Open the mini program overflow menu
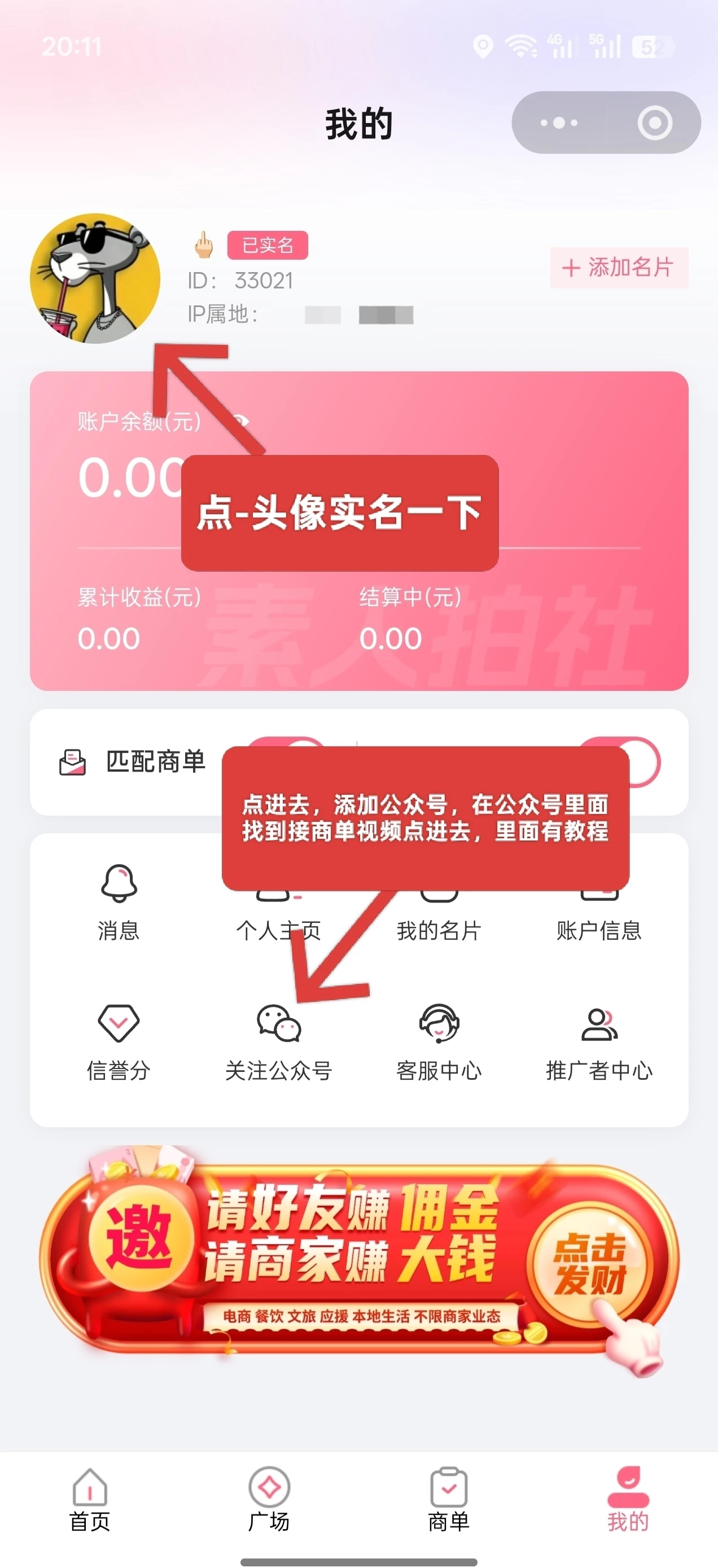Image resolution: width=718 pixels, height=1568 pixels. point(559,123)
